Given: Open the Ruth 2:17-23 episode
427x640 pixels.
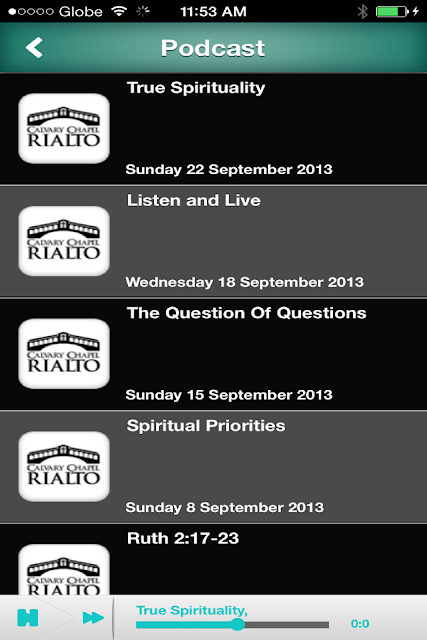Looking at the screenshot, I should coord(214,559).
